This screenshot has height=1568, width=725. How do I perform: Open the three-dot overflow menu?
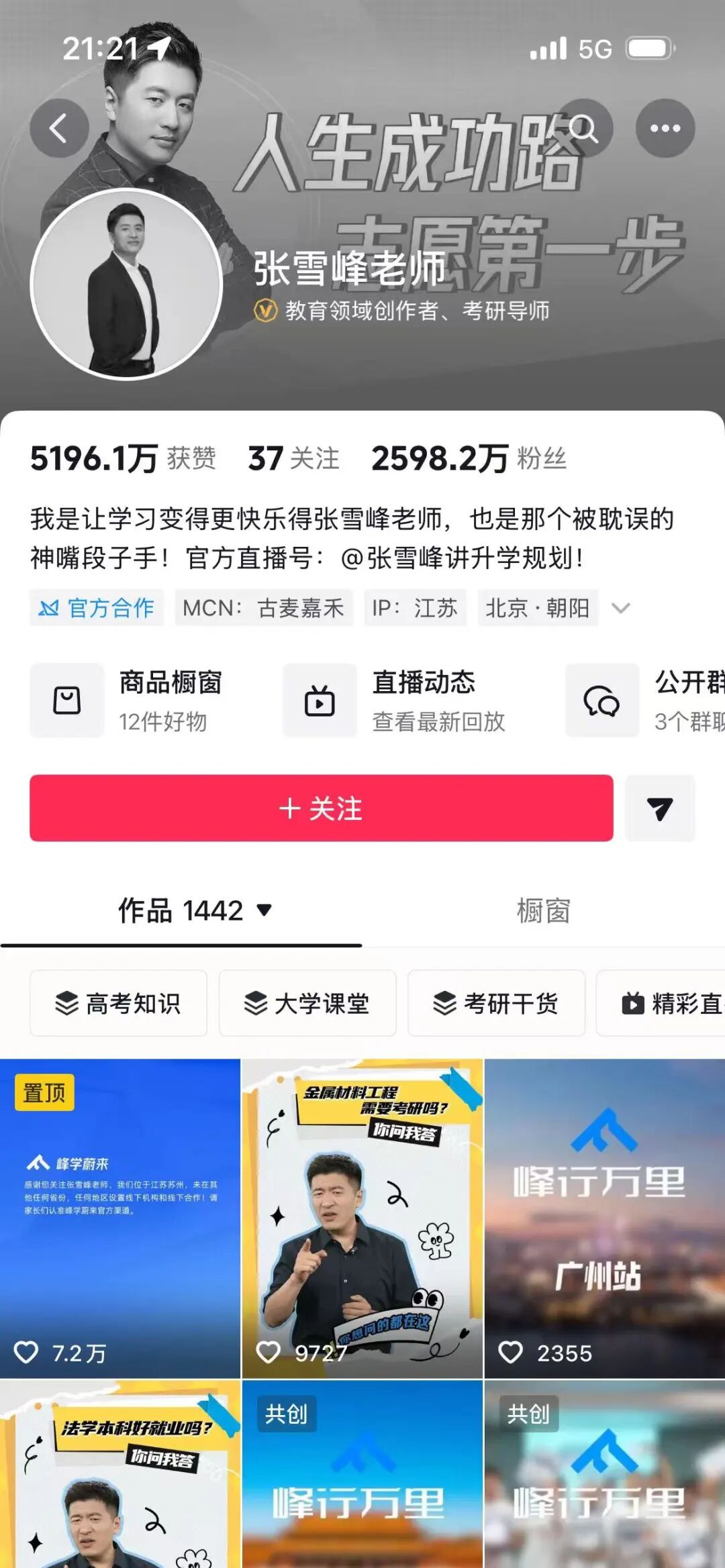pos(665,128)
